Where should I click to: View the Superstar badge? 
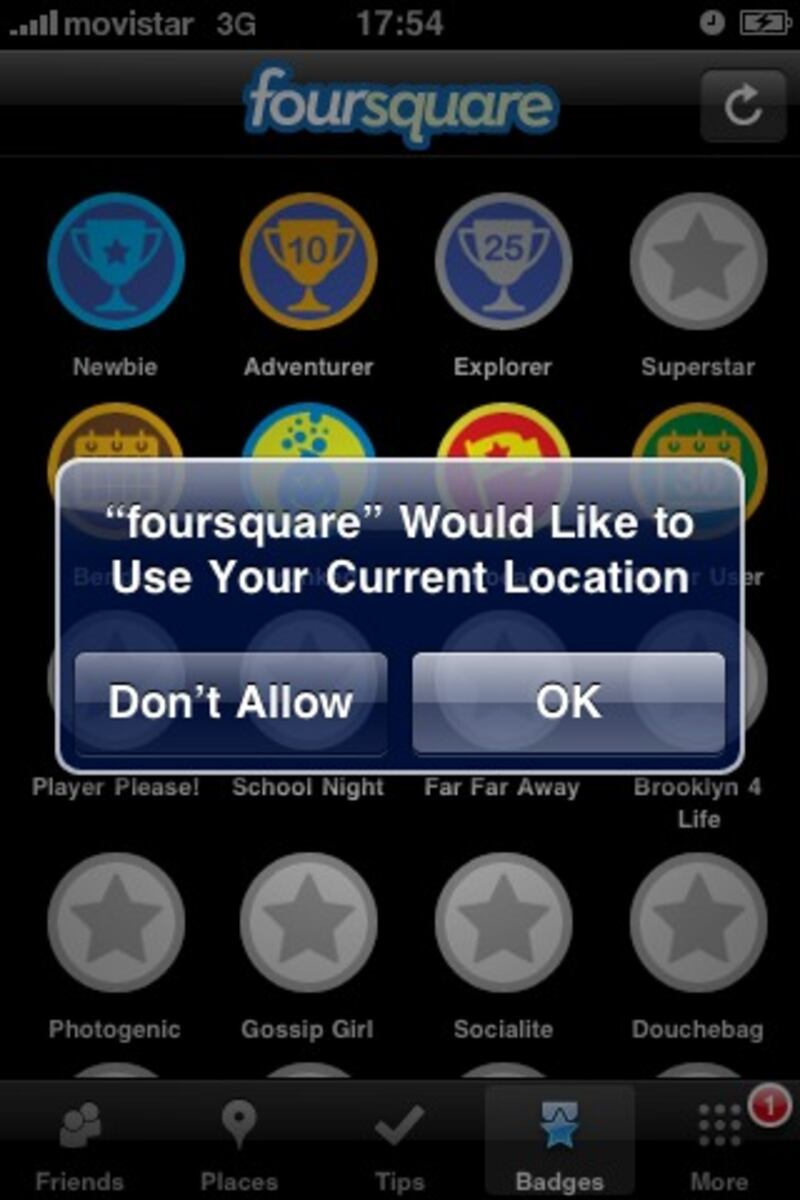[698, 262]
